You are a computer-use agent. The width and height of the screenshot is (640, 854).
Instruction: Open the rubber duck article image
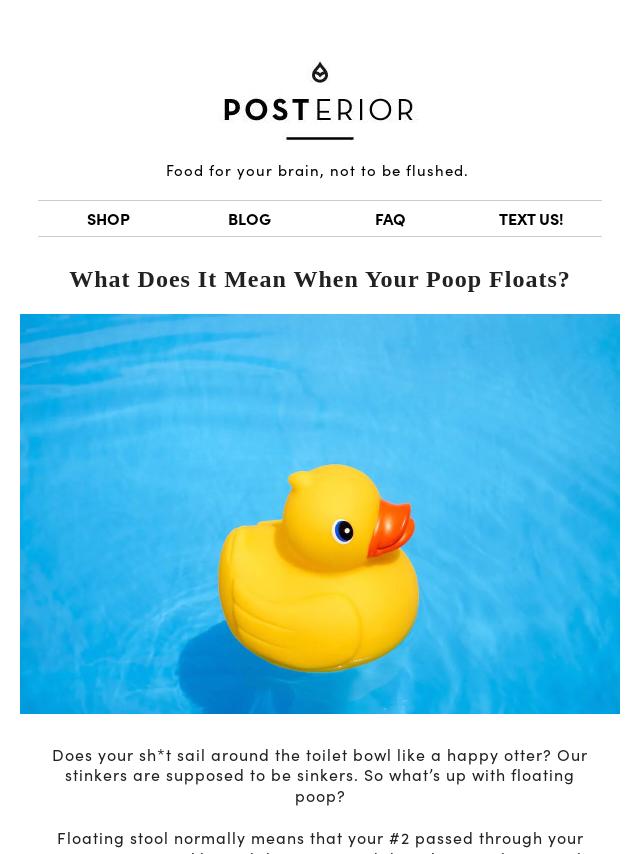tap(320, 513)
